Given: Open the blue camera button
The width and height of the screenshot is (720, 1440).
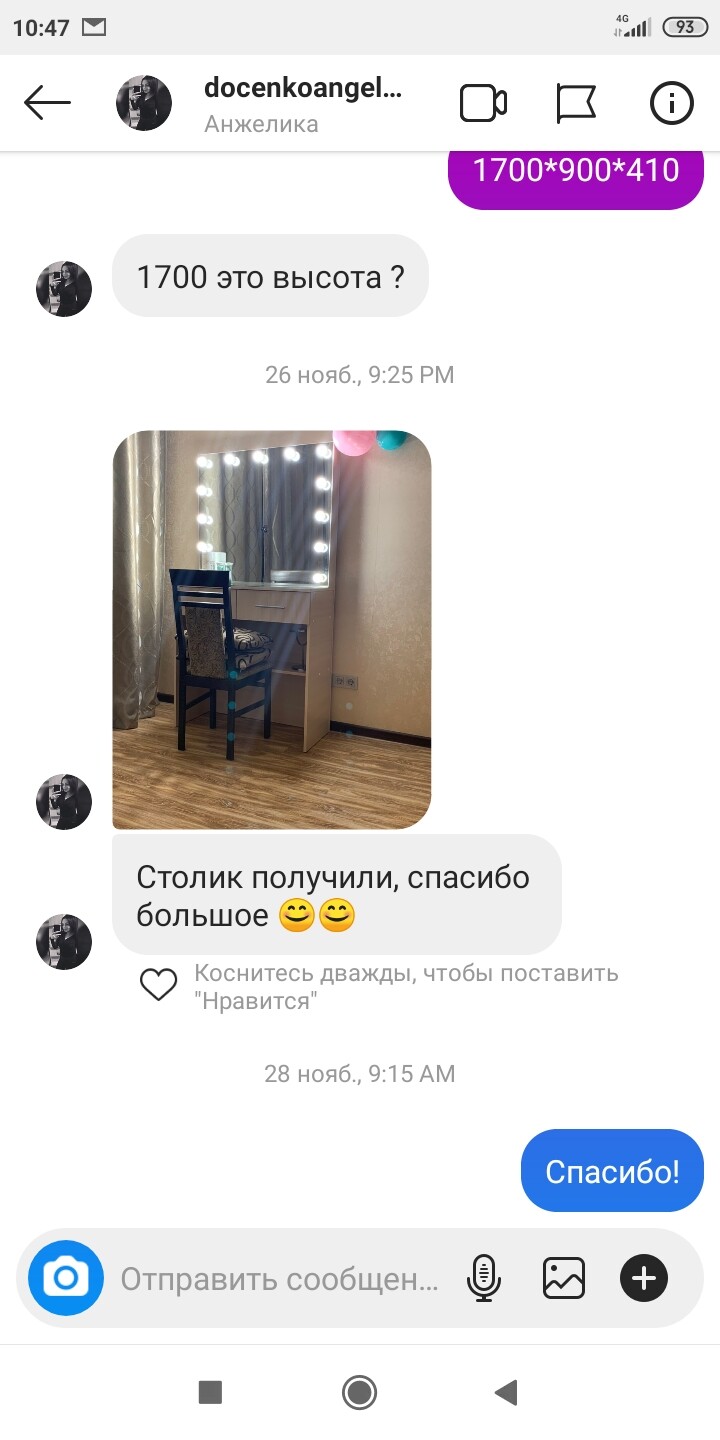Looking at the screenshot, I should point(66,1277).
